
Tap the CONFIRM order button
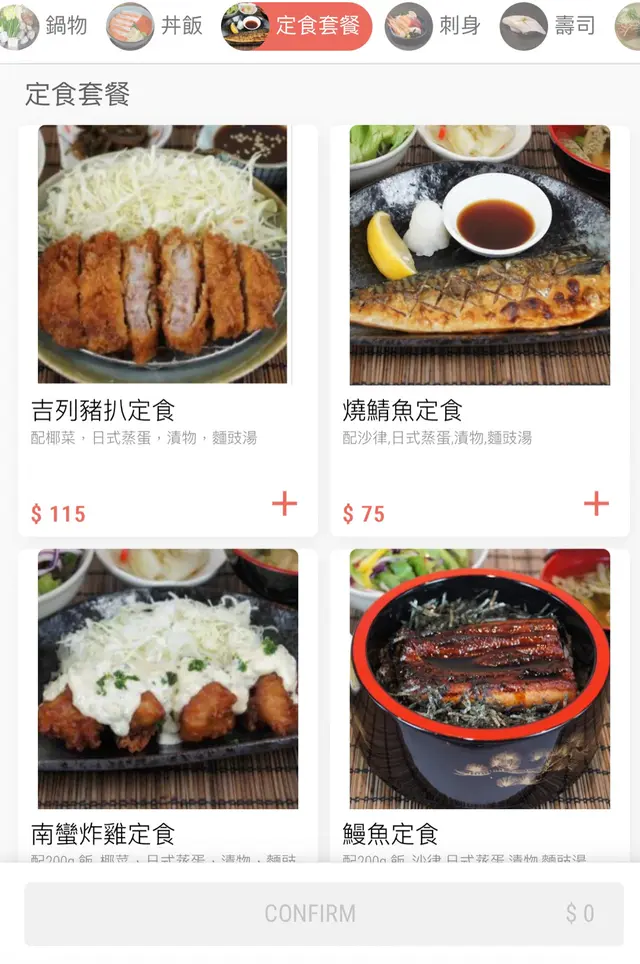[323, 913]
